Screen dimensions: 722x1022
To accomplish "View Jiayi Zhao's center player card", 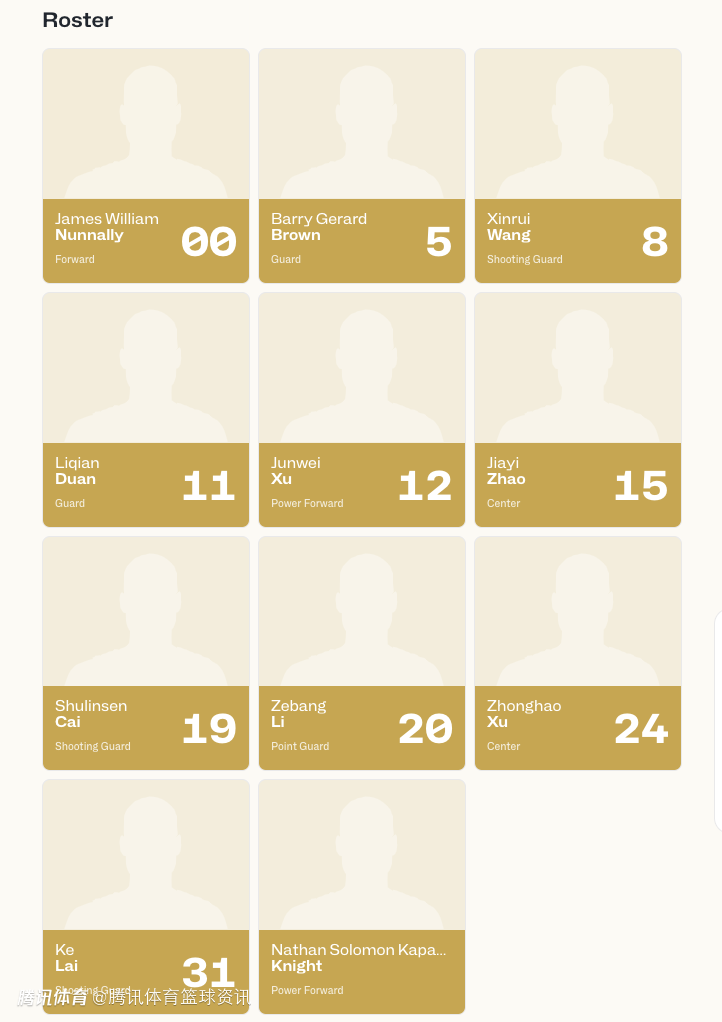I will tap(578, 410).
